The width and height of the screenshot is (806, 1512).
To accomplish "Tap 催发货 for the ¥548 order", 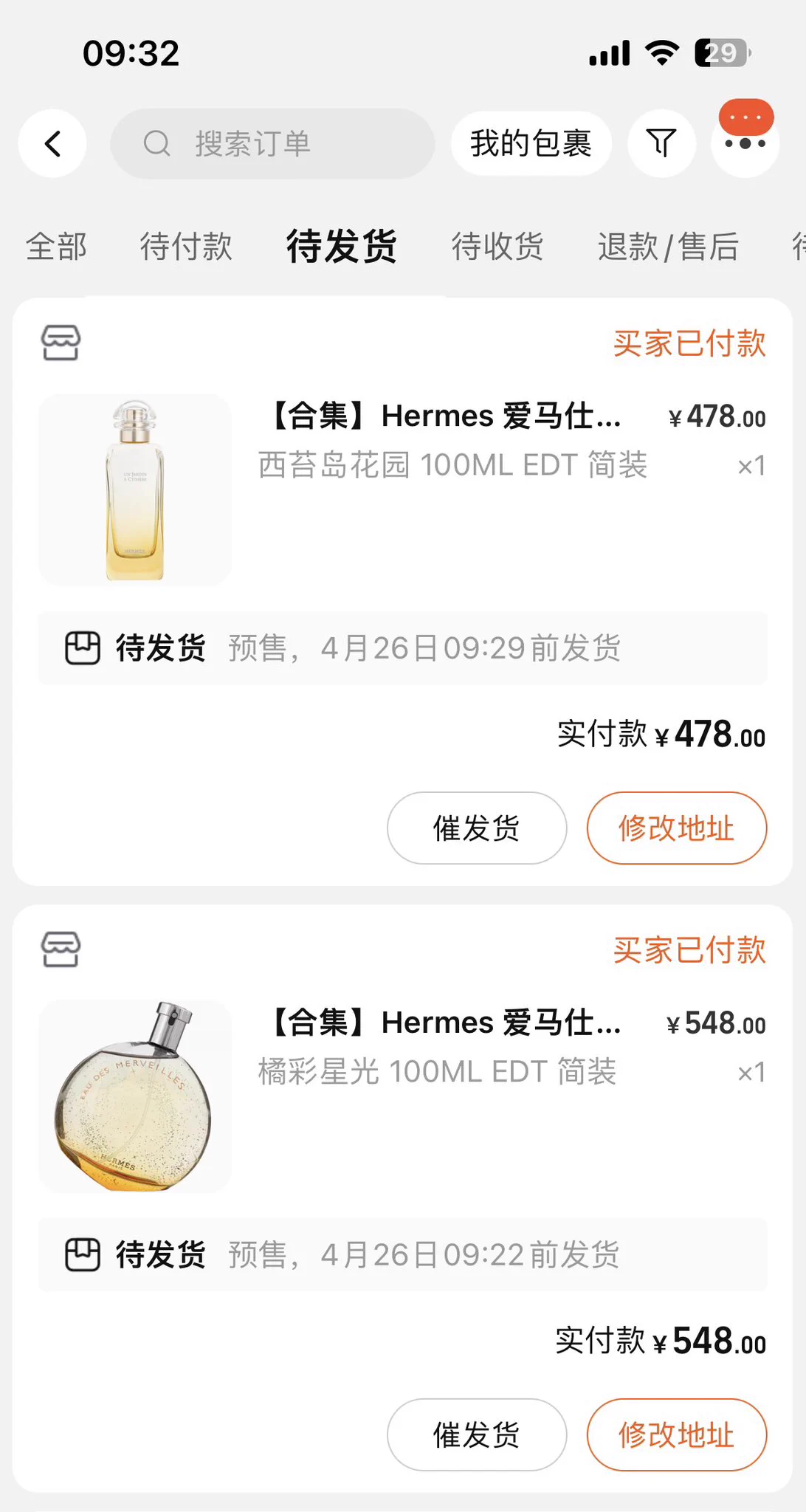I will (x=477, y=1435).
